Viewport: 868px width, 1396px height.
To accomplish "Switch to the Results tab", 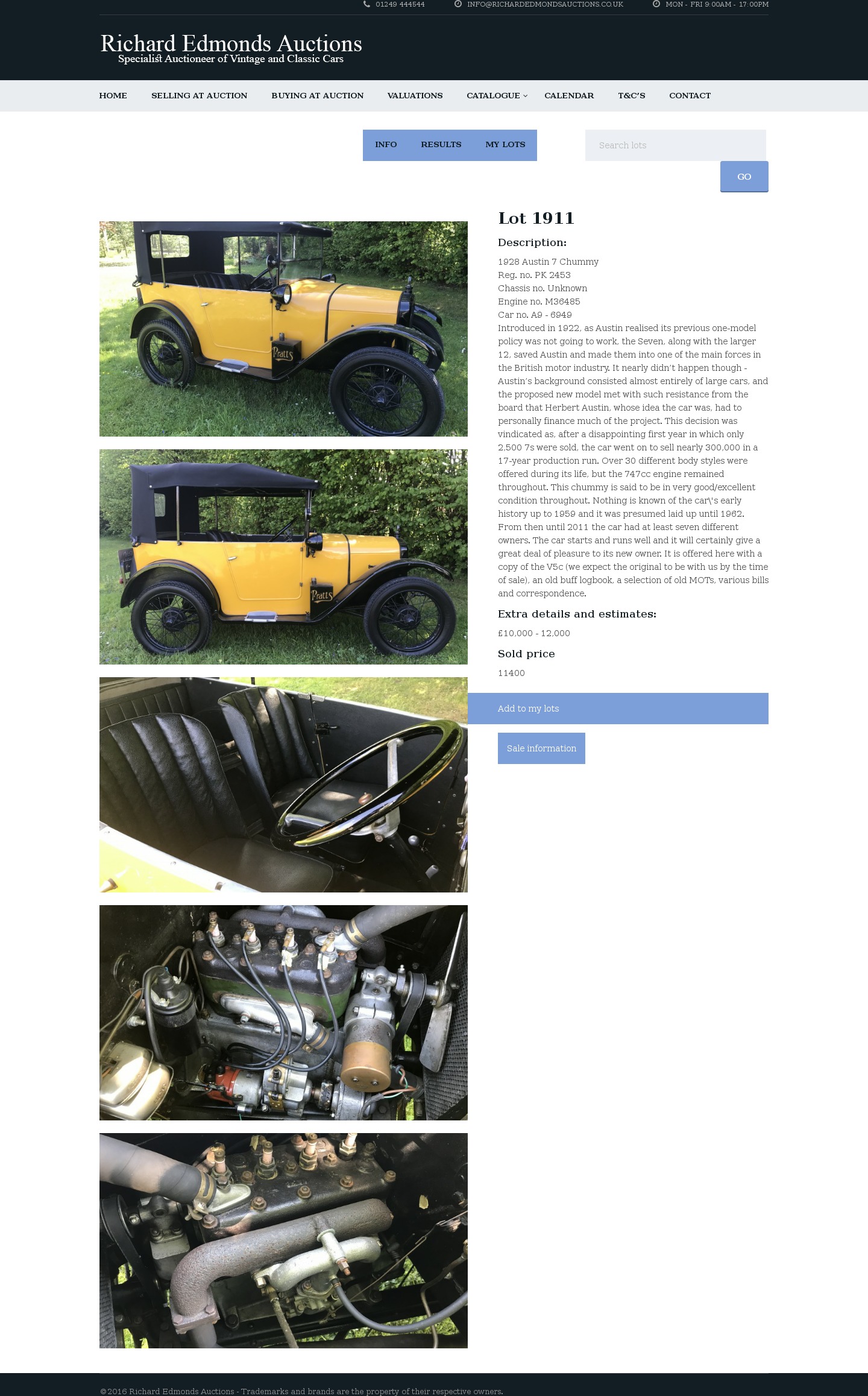I will (x=441, y=145).
